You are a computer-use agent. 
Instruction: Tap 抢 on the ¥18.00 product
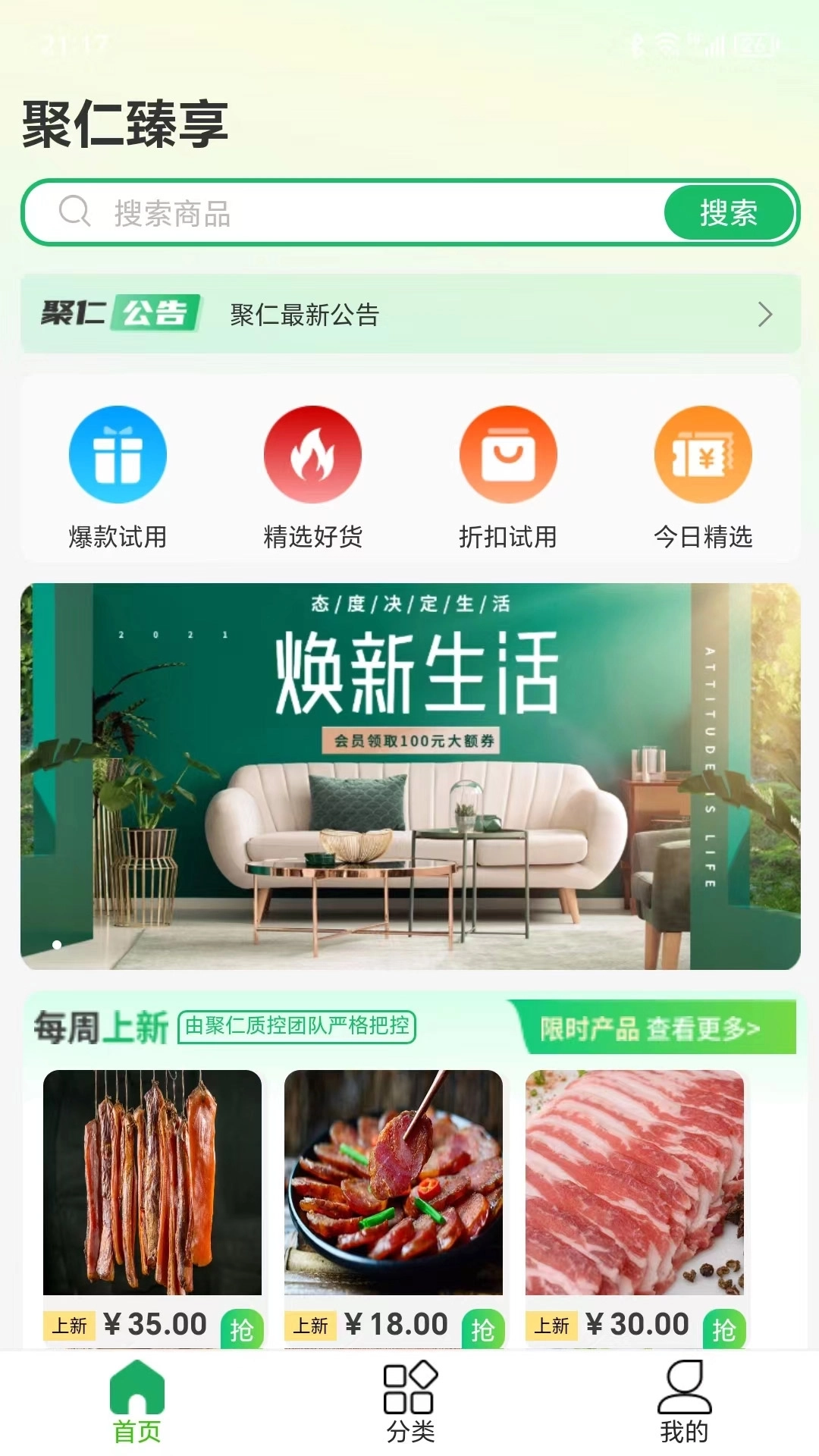click(x=482, y=1329)
